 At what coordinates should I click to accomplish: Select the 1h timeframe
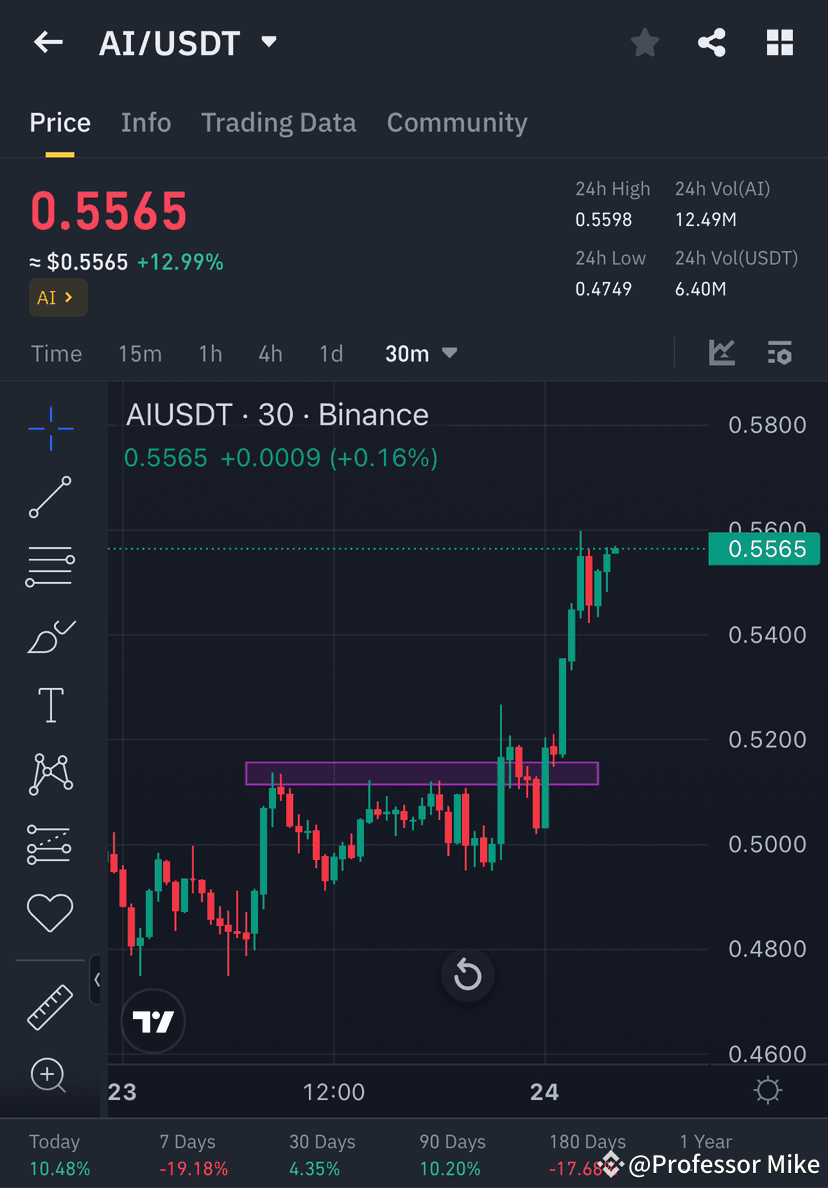pyautogui.click(x=209, y=353)
